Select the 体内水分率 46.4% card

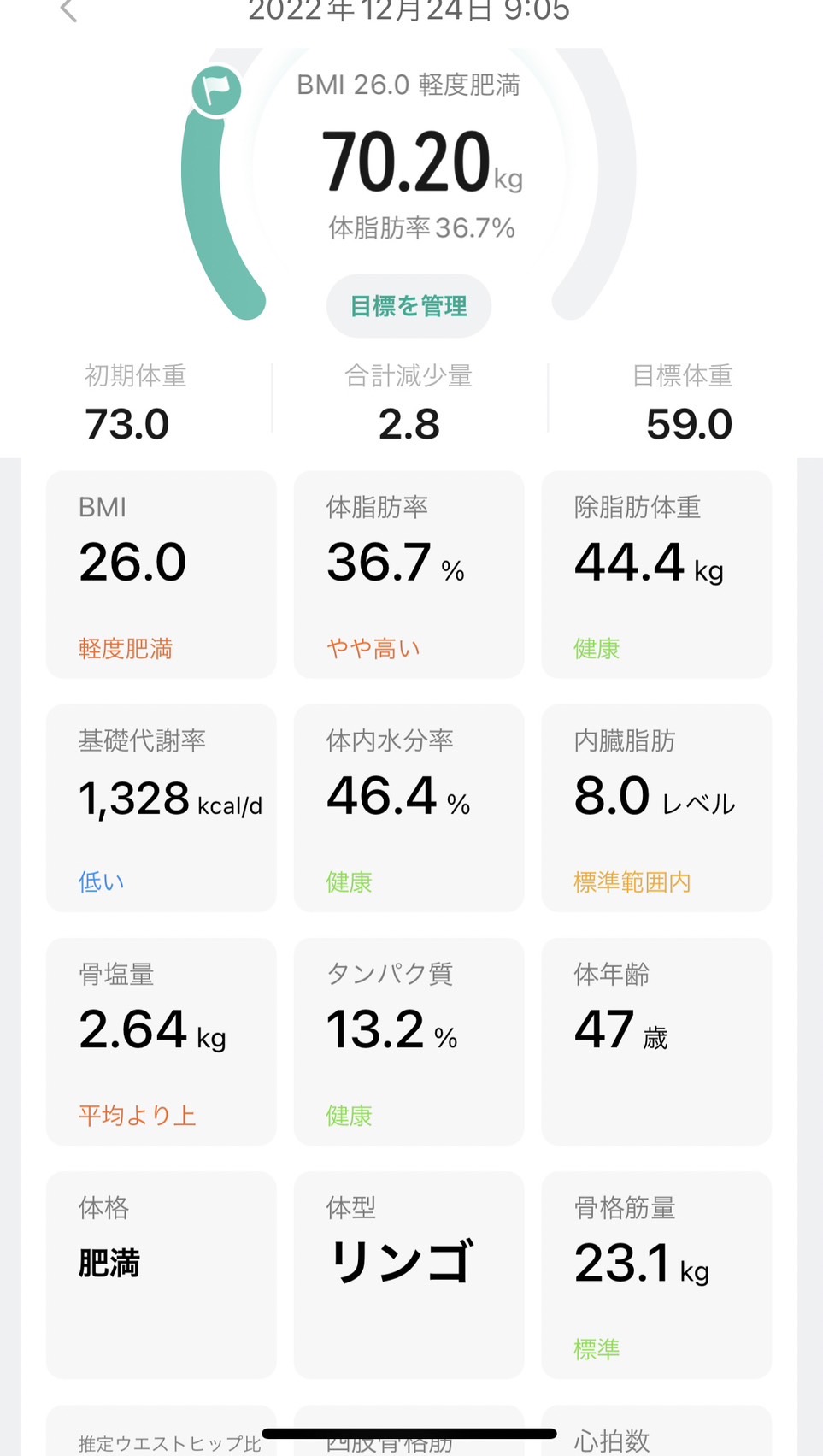click(409, 808)
